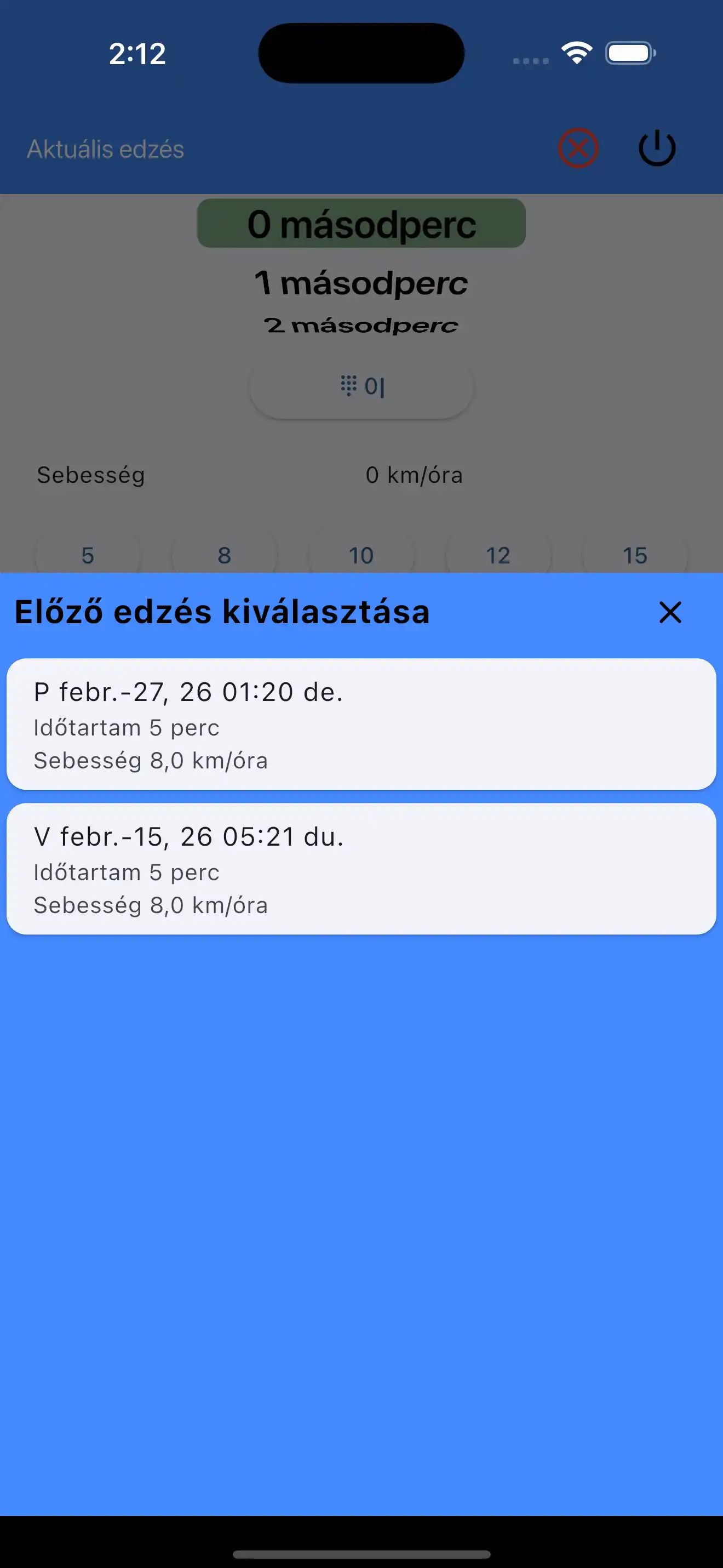Set speed preset 5
Screen dimensions: 723x1568
[88, 555]
